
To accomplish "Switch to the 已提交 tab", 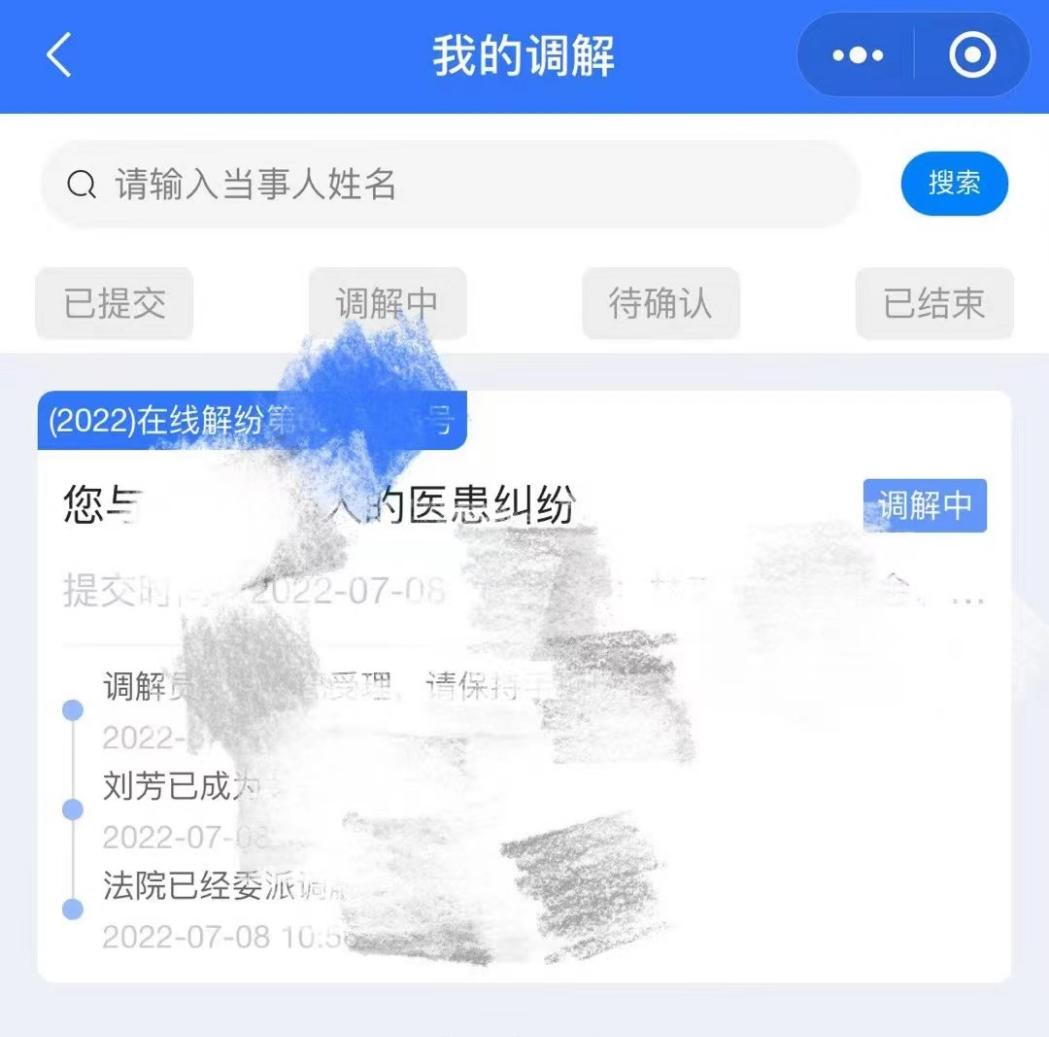I will 114,303.
